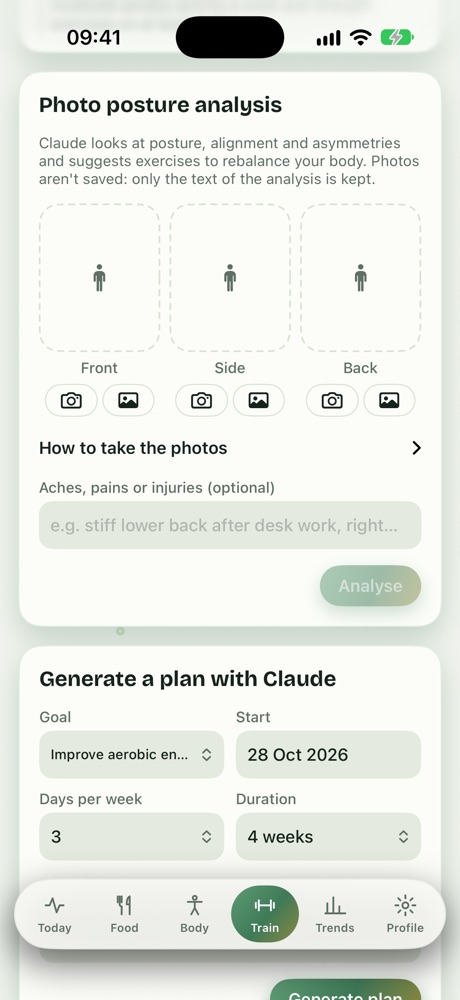Switch to the Trends tab

coord(335,914)
